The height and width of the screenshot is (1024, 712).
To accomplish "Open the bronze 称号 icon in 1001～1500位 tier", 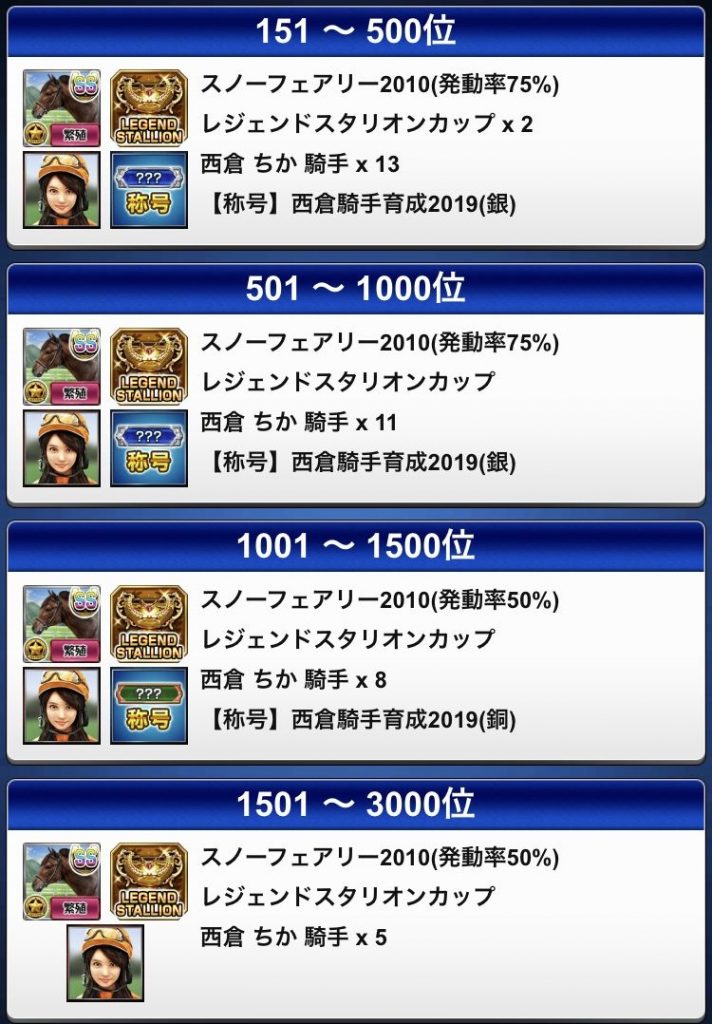I will point(149,706).
